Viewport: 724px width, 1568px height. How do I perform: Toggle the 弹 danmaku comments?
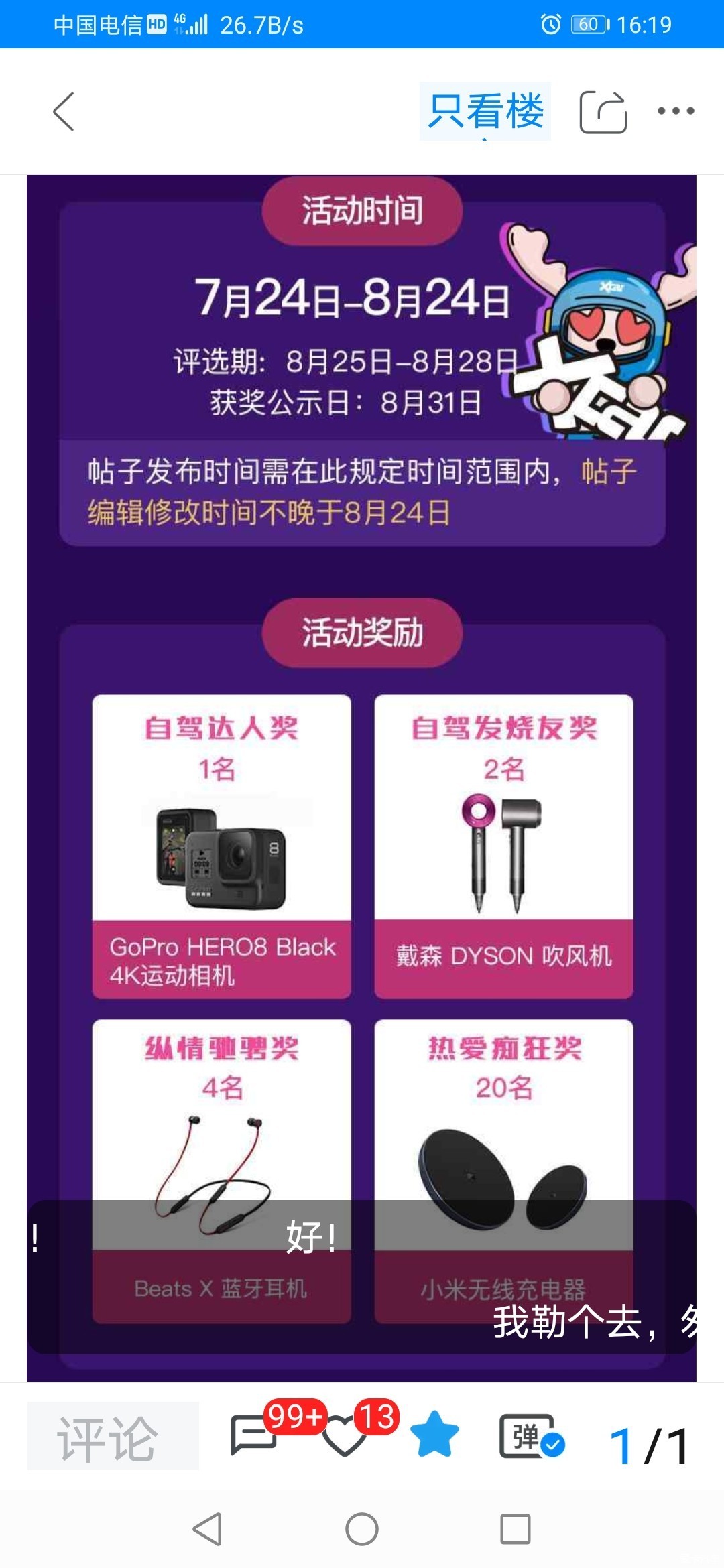click(531, 1436)
